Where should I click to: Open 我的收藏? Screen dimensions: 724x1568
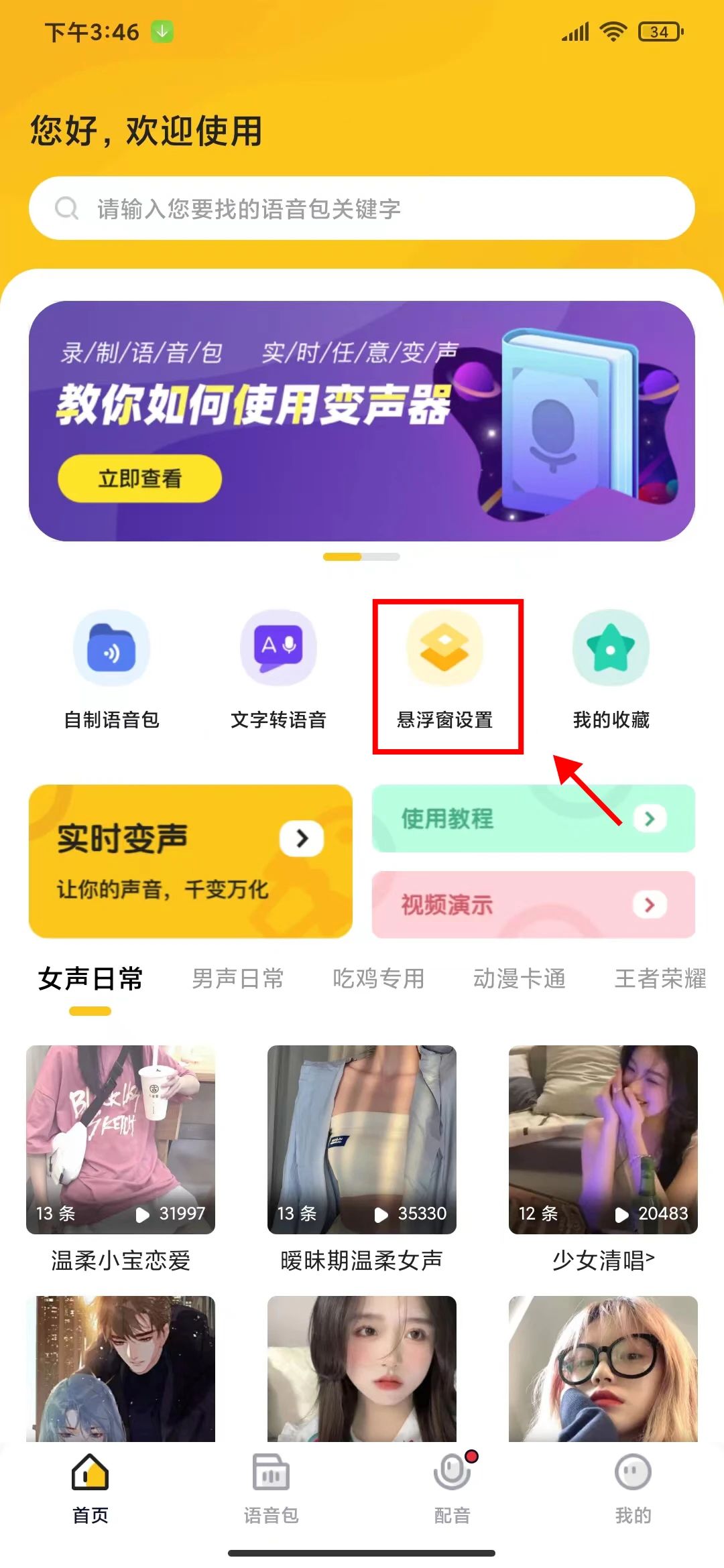[611, 670]
